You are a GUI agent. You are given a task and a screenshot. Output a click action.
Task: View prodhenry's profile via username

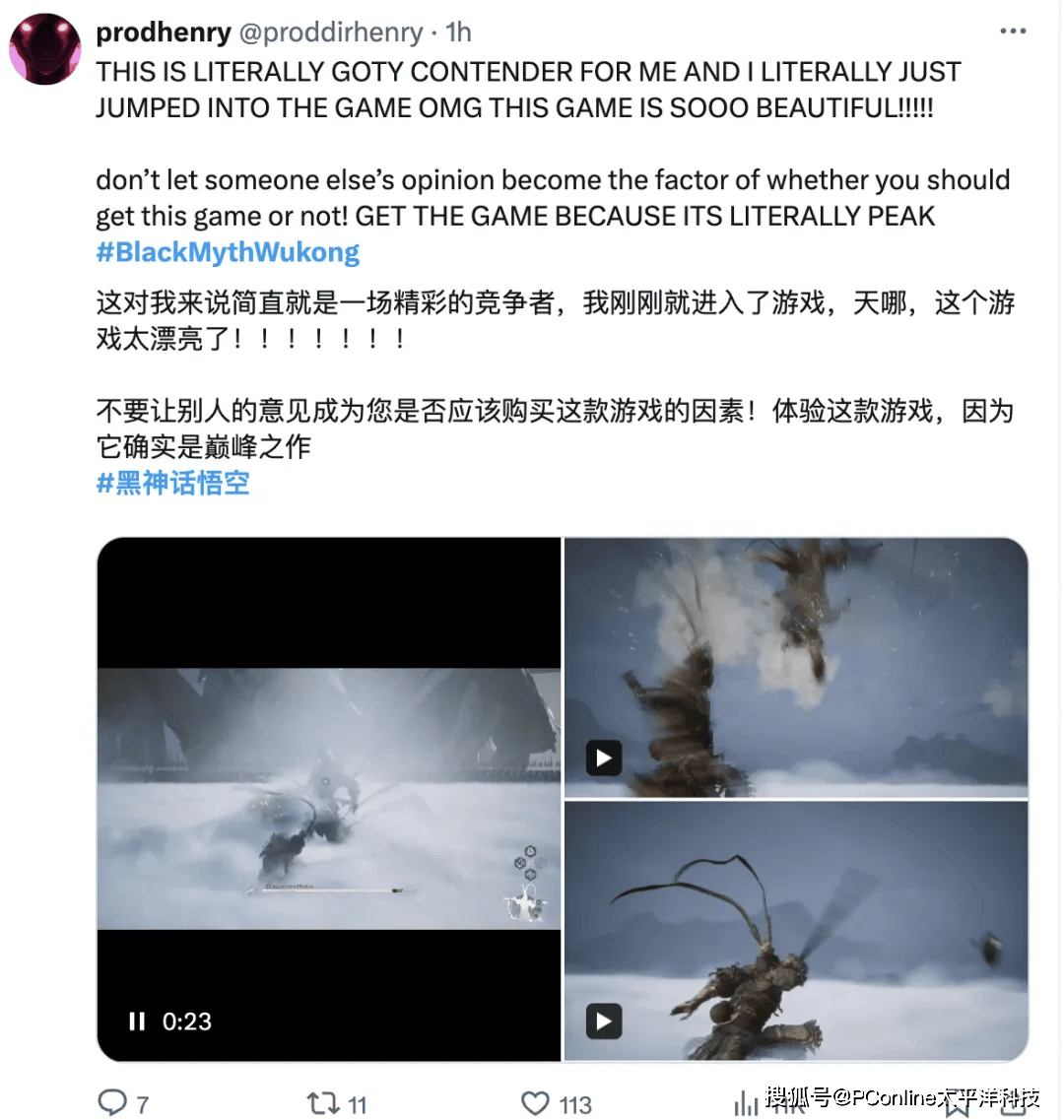(164, 32)
